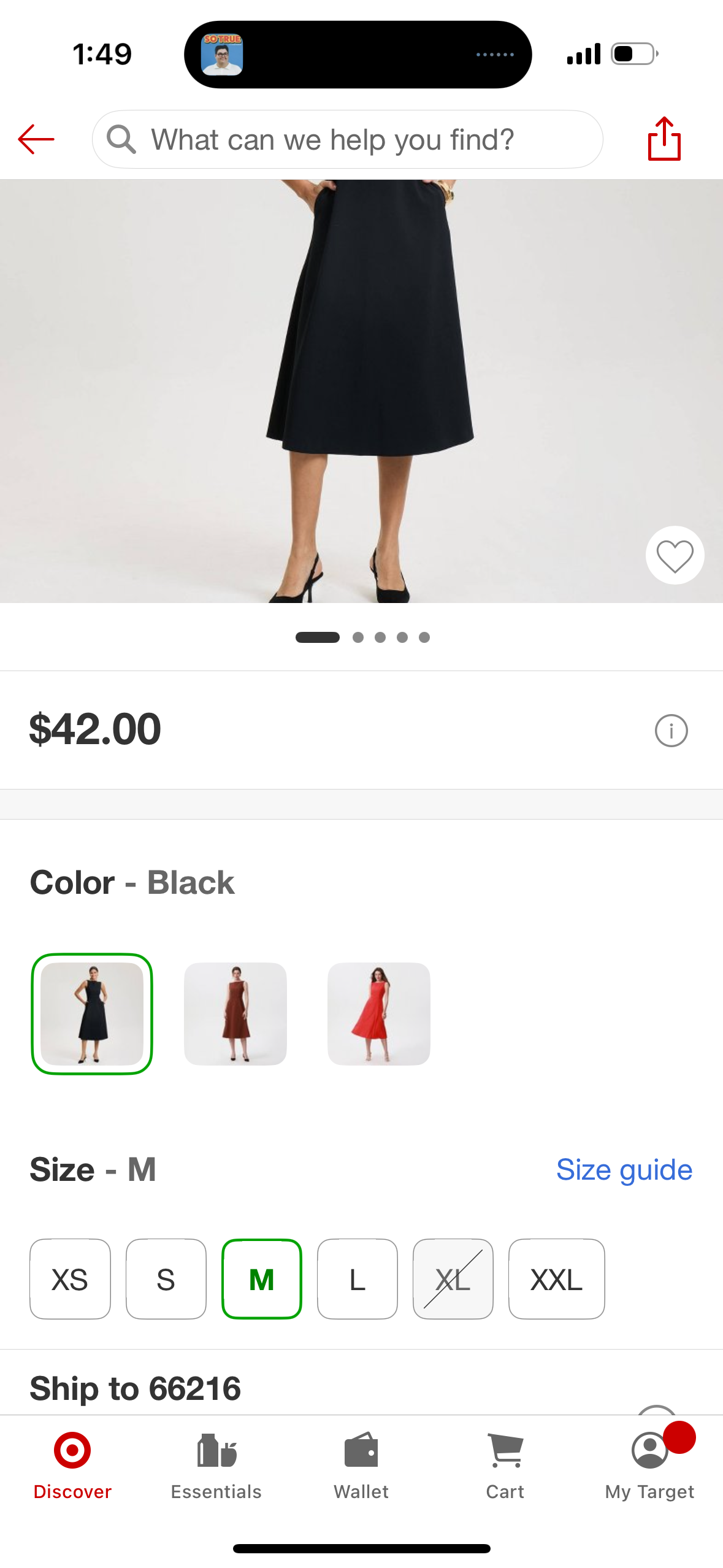Image resolution: width=723 pixels, height=1568 pixels.
Task: Select size S
Action: click(x=166, y=1279)
